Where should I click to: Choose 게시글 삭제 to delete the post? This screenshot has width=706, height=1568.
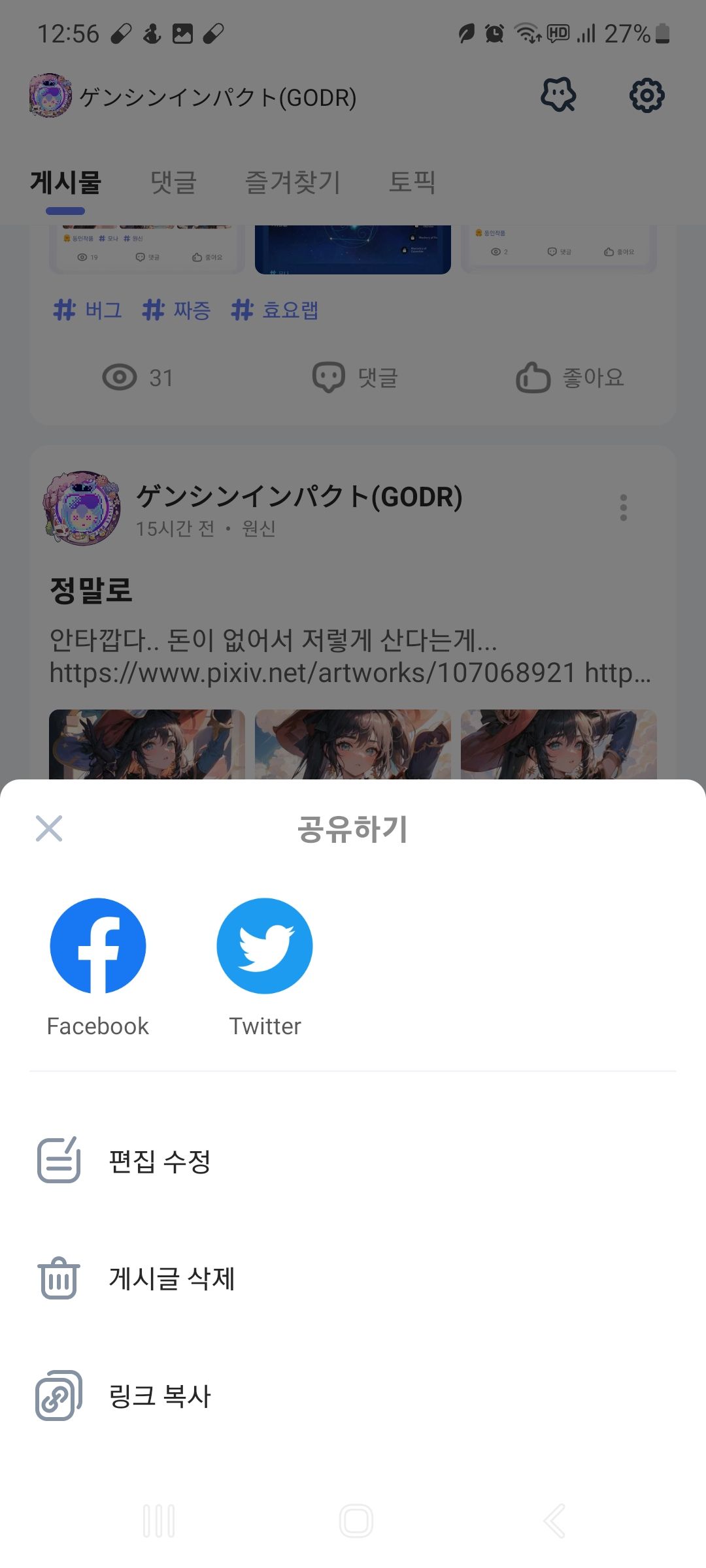pos(171,1279)
